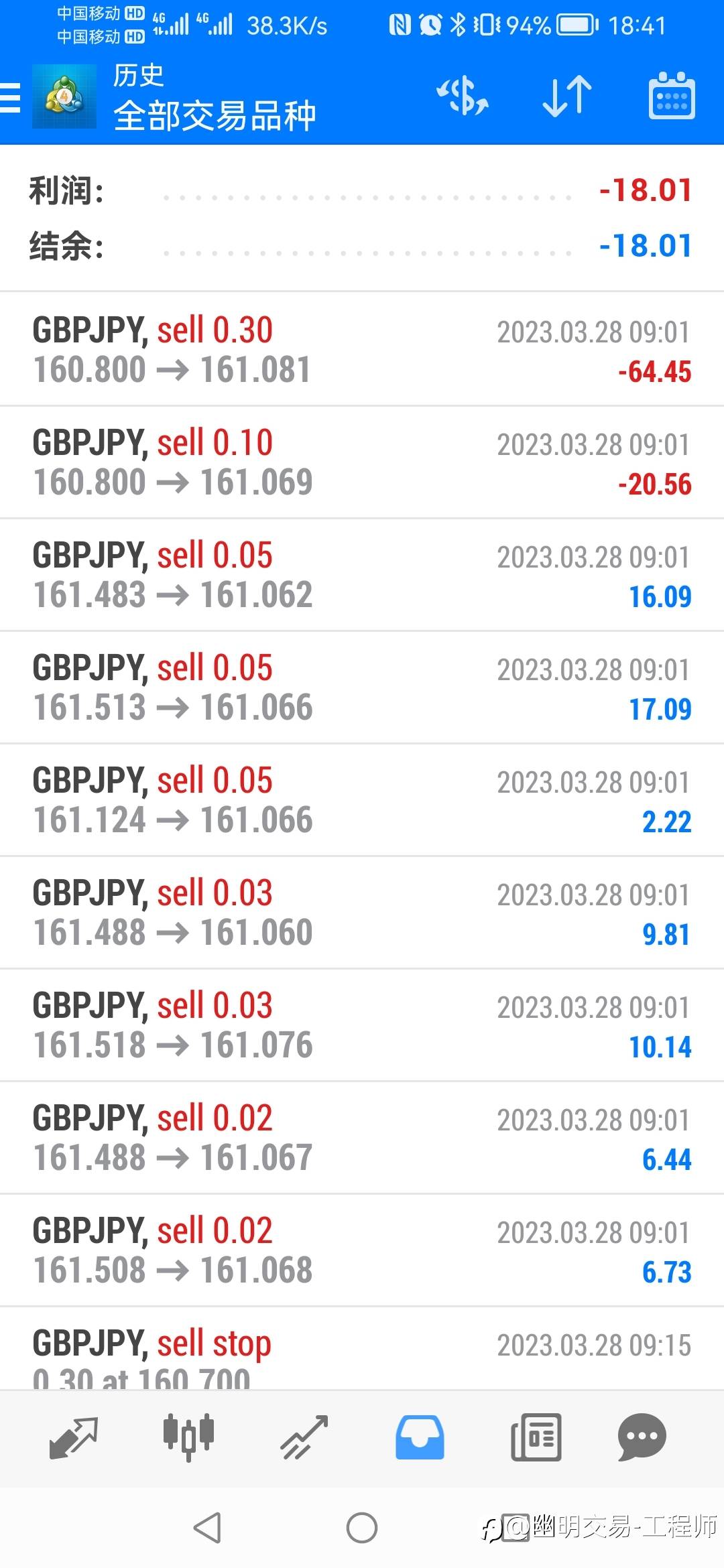724x1568 pixels.
Task: Switch to the chat messages tab
Action: 642,1438
